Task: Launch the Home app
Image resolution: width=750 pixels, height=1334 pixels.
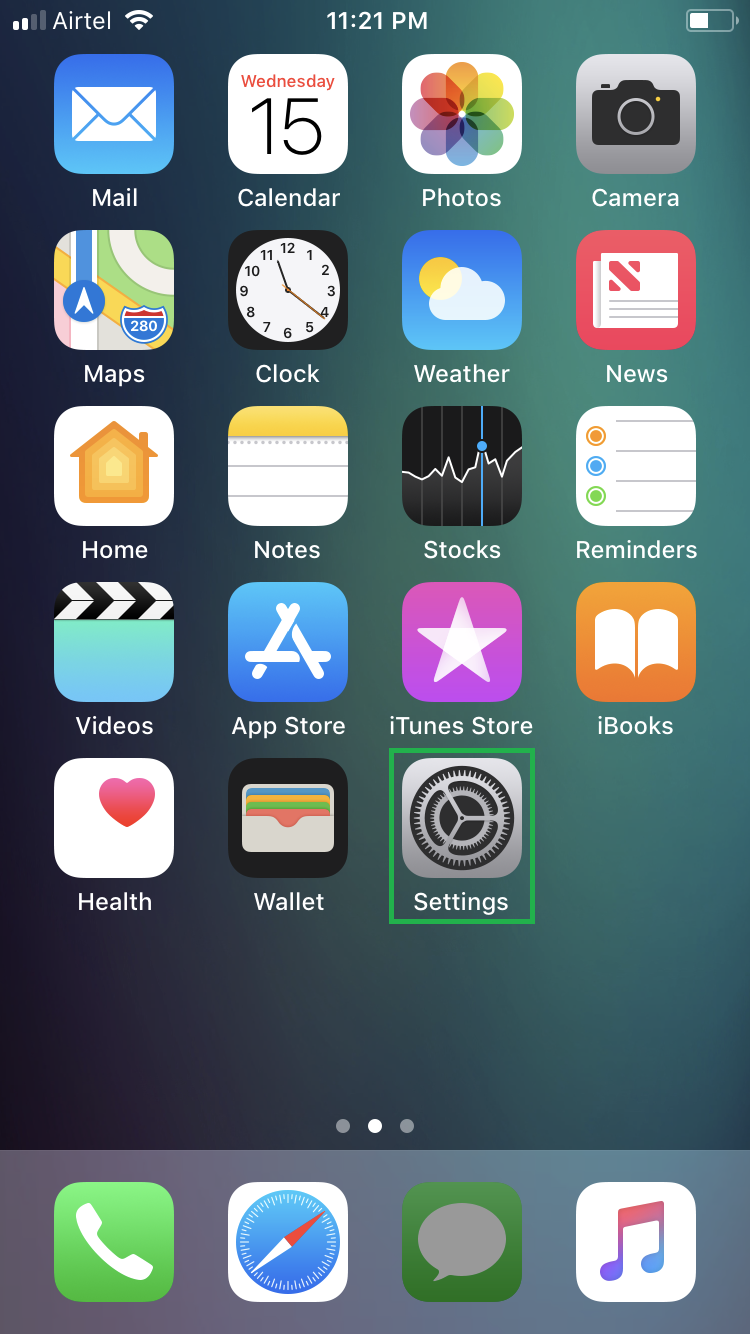Action: click(x=114, y=466)
